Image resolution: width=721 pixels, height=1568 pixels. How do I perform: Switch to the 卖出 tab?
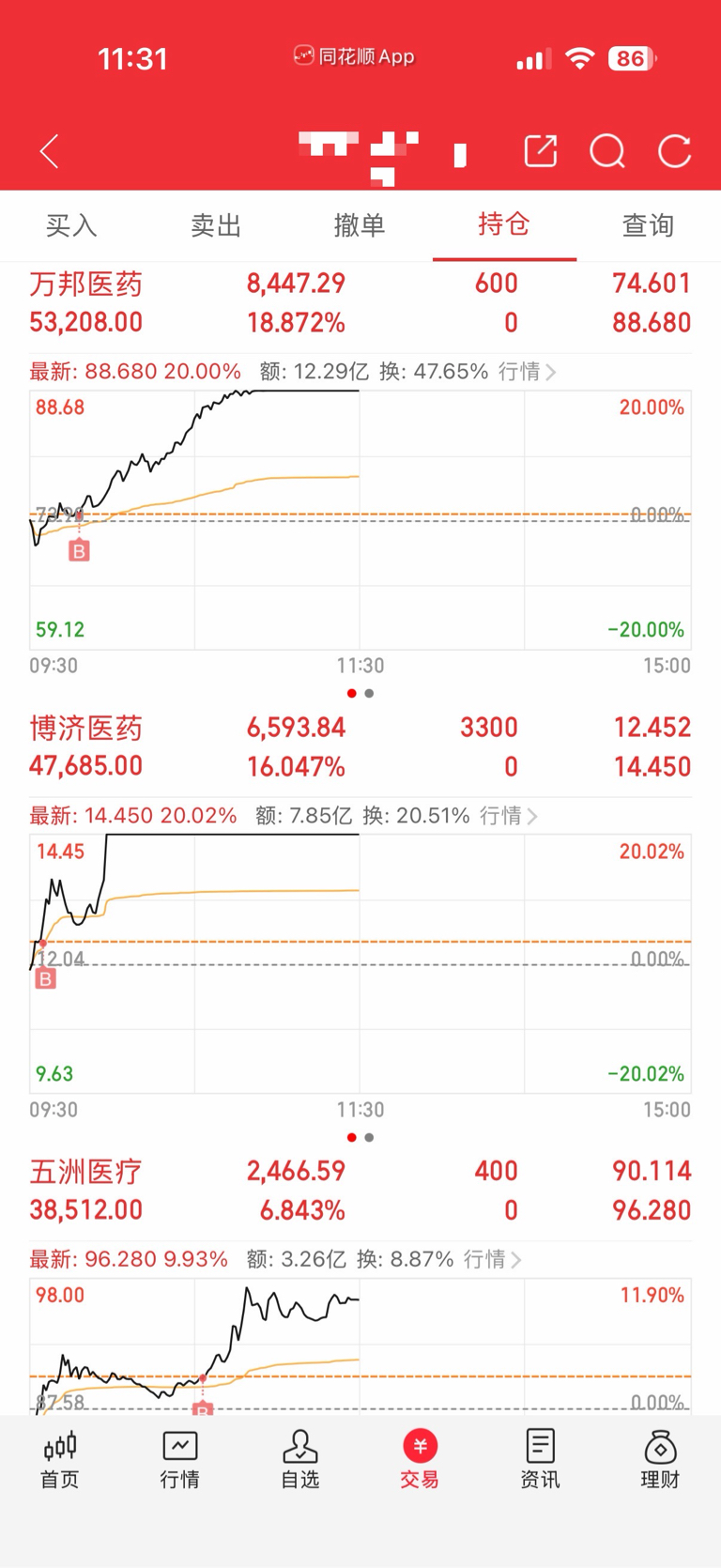click(x=216, y=225)
